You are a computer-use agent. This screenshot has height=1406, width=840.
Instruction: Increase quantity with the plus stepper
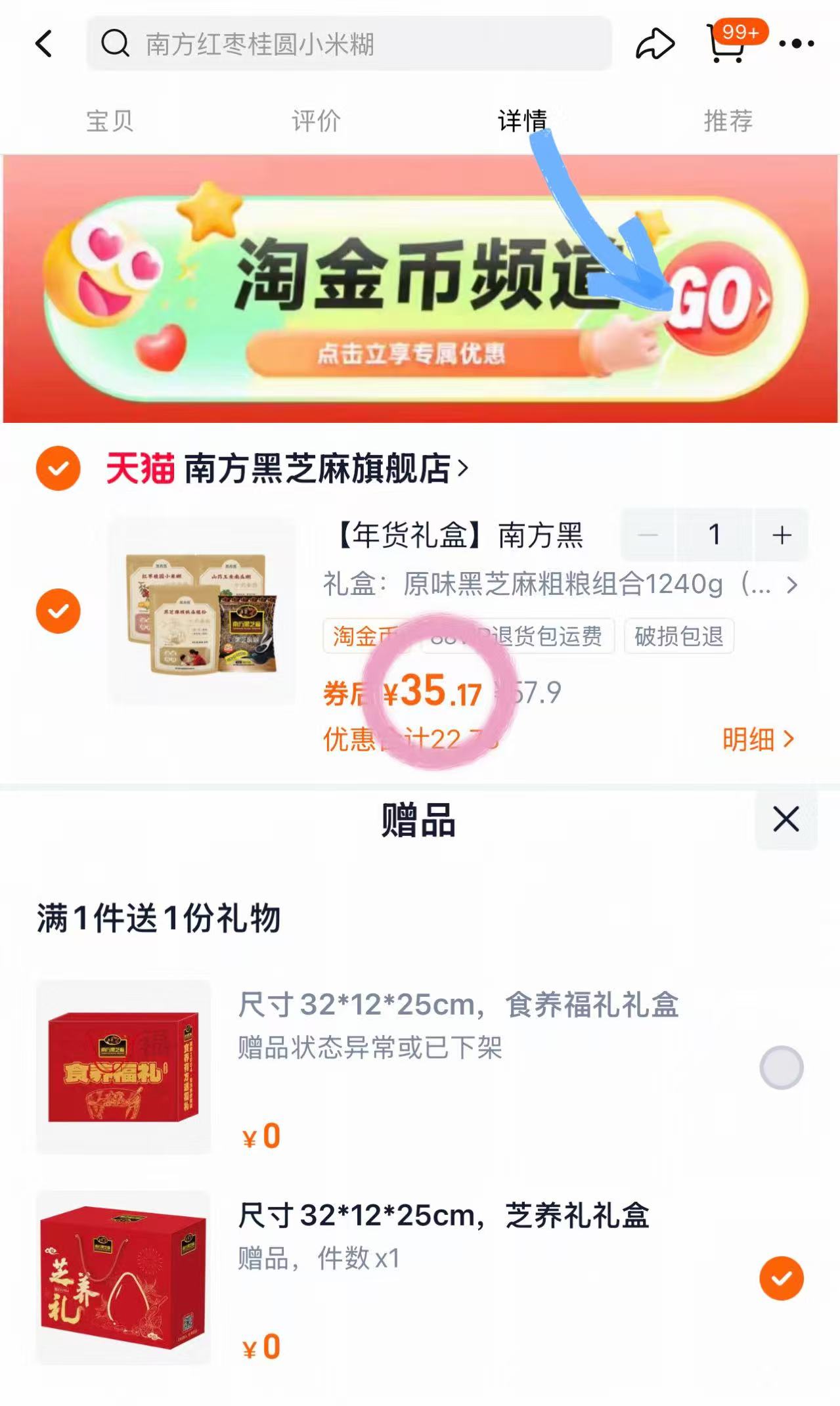tap(782, 535)
